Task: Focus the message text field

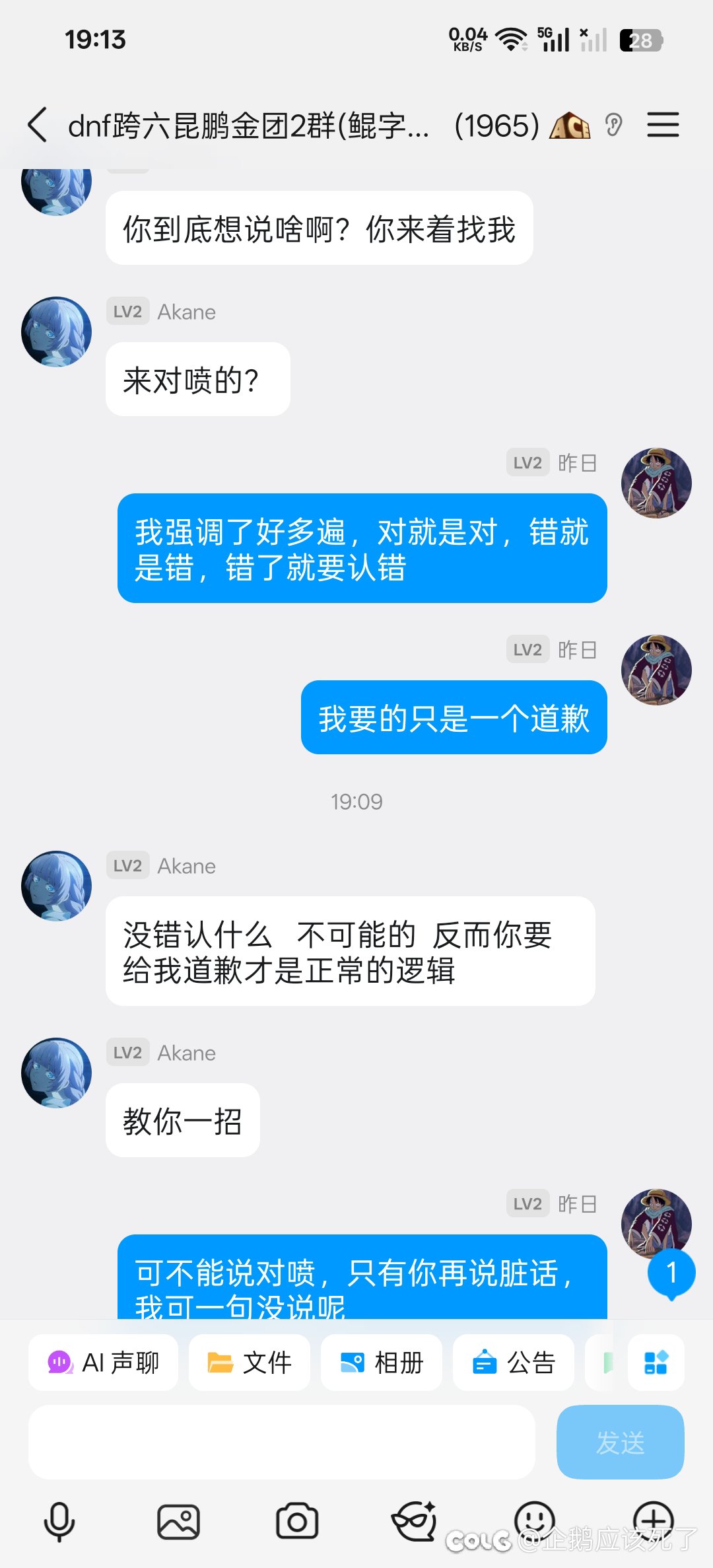Action: [281, 1442]
